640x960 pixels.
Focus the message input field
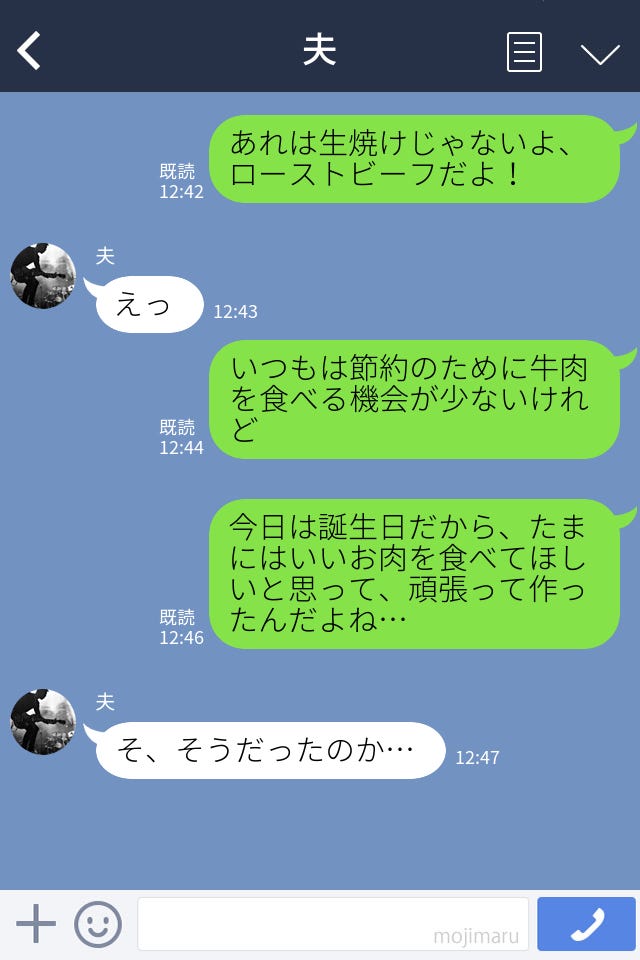pos(332,923)
